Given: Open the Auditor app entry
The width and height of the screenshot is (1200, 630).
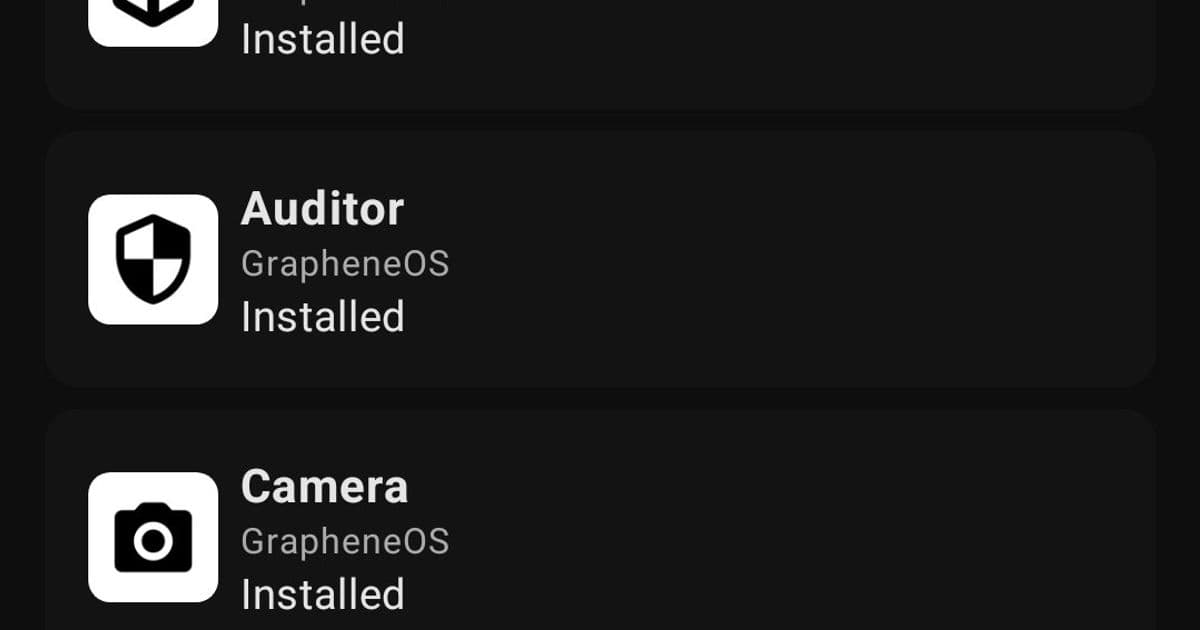Looking at the screenshot, I should click(600, 259).
